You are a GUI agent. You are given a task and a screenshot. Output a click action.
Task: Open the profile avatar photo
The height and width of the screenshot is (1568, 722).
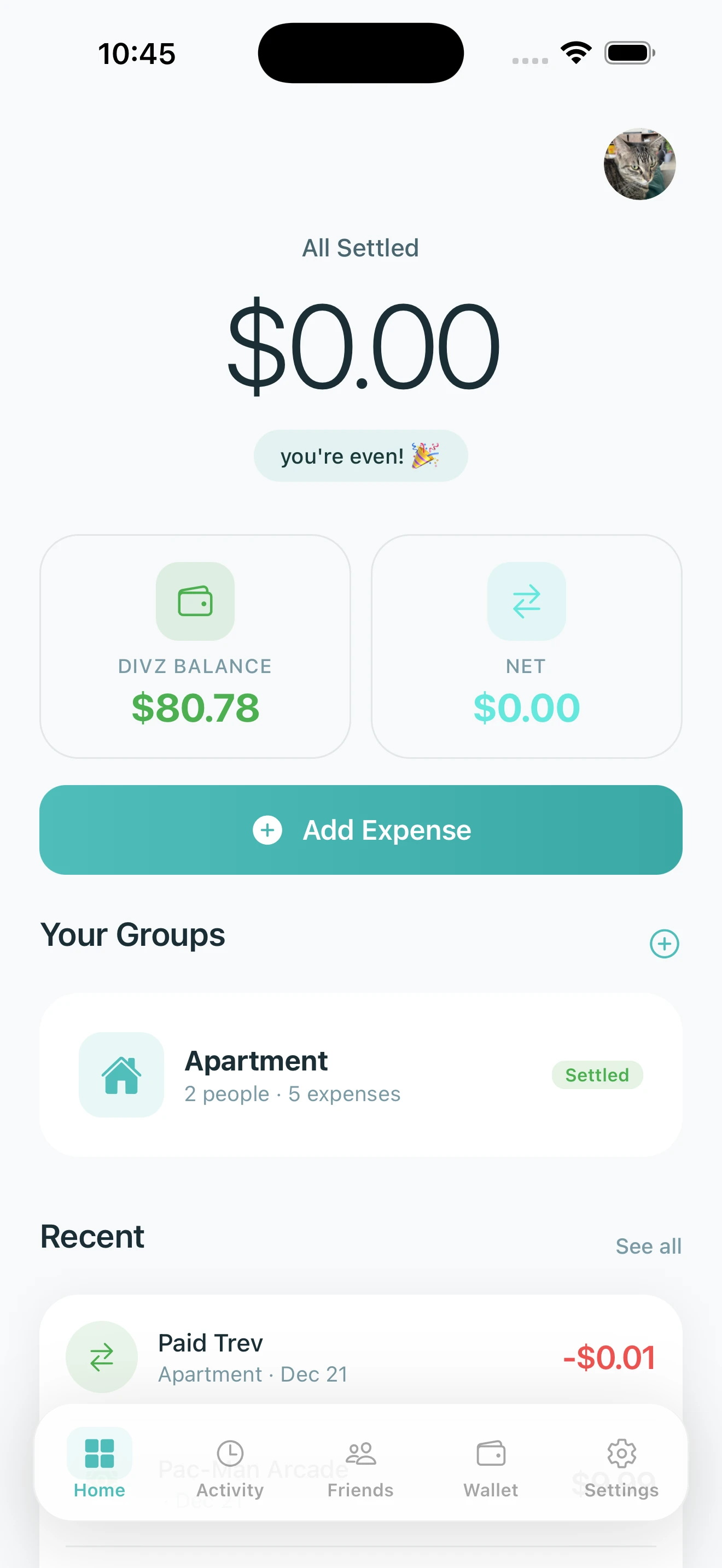[x=639, y=165]
